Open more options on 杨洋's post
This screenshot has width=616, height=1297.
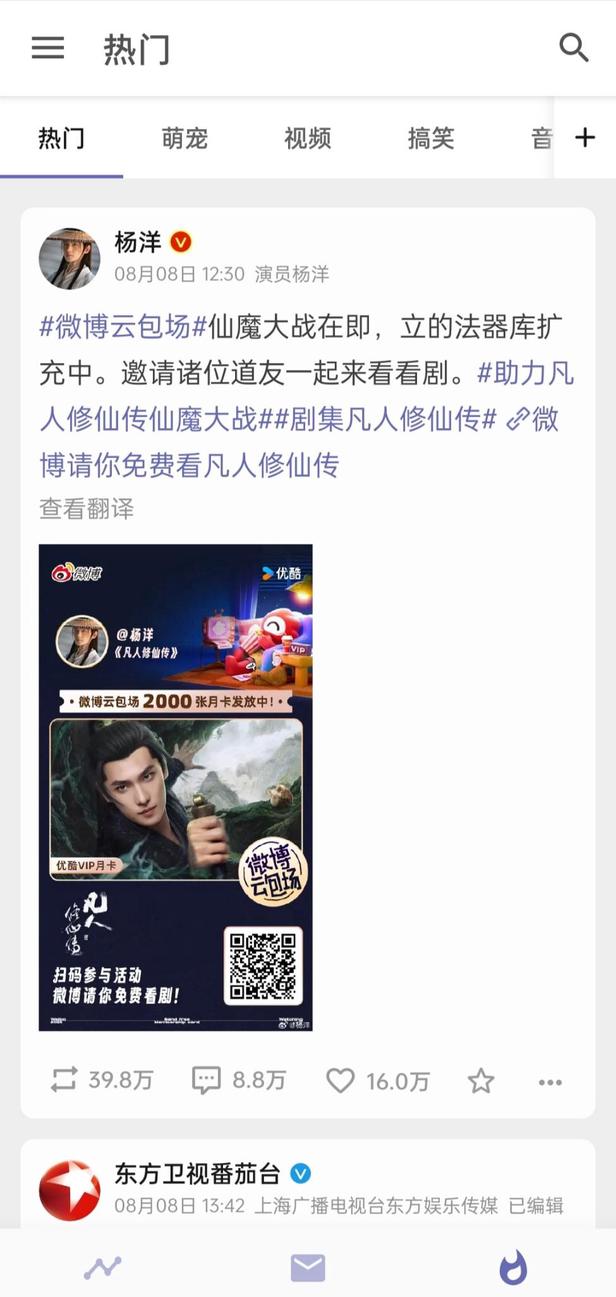tap(550, 1081)
